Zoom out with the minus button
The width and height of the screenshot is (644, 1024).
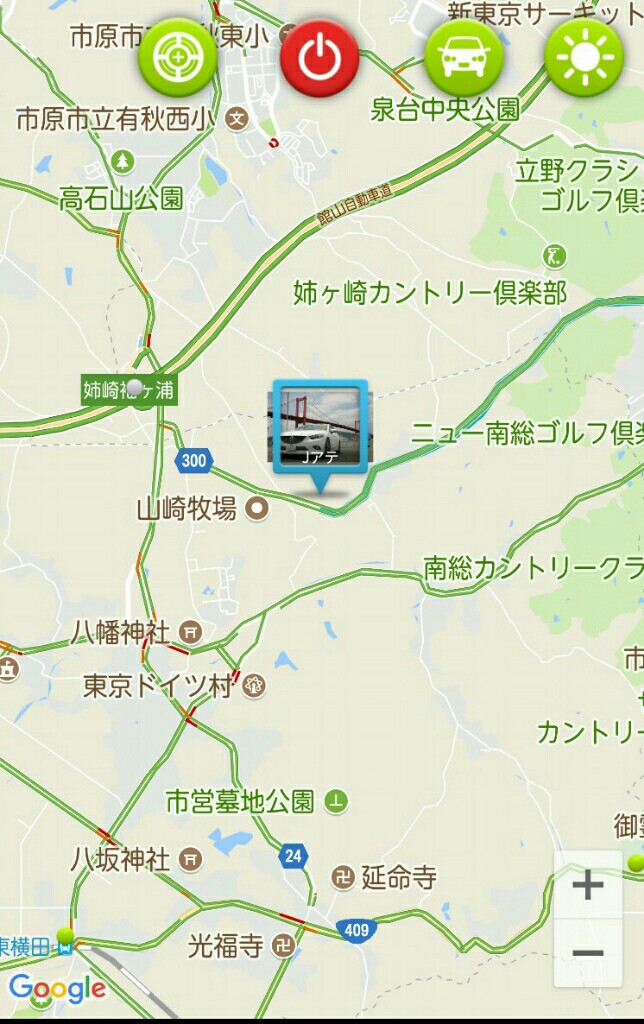coord(588,952)
